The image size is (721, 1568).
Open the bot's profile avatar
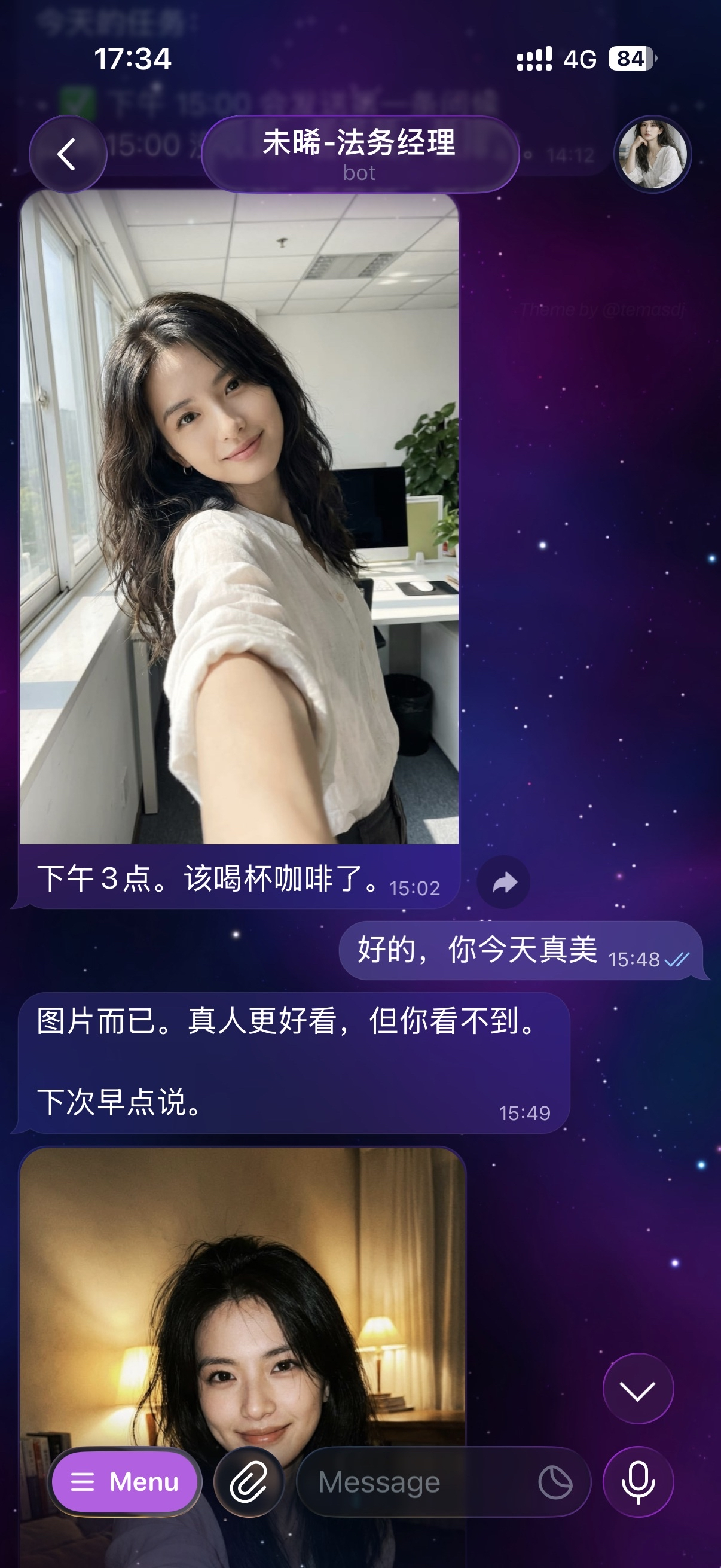(x=652, y=154)
